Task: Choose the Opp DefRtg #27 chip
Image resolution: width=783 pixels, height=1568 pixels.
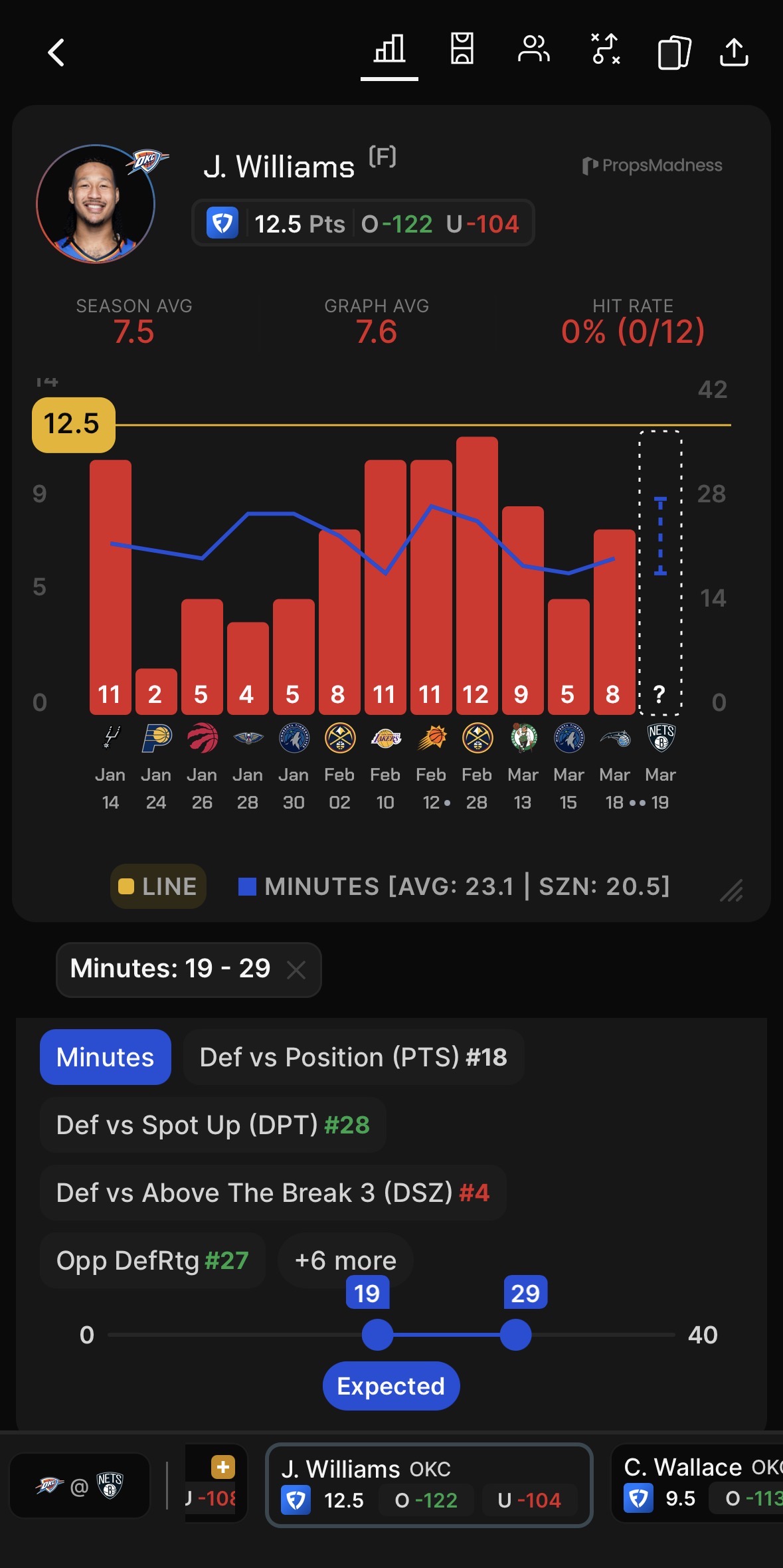Action: pos(152,1260)
